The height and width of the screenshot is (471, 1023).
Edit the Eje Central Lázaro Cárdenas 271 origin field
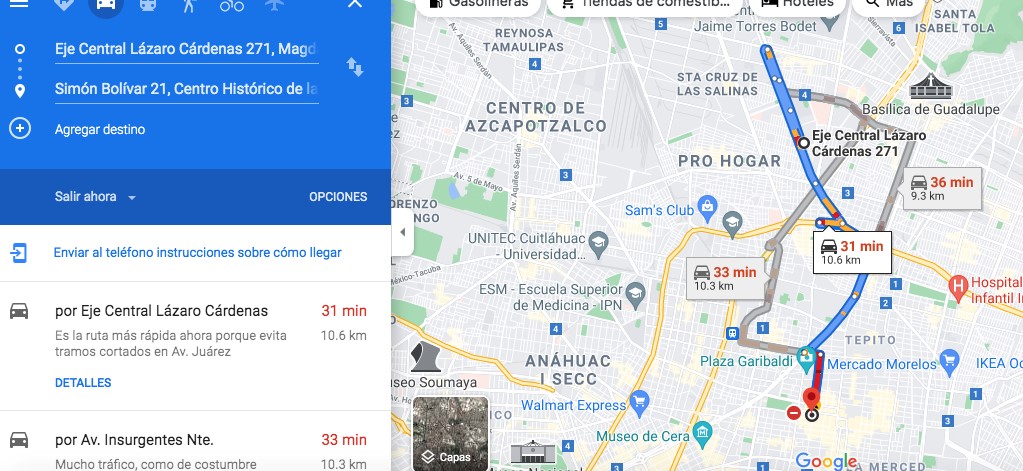point(186,48)
